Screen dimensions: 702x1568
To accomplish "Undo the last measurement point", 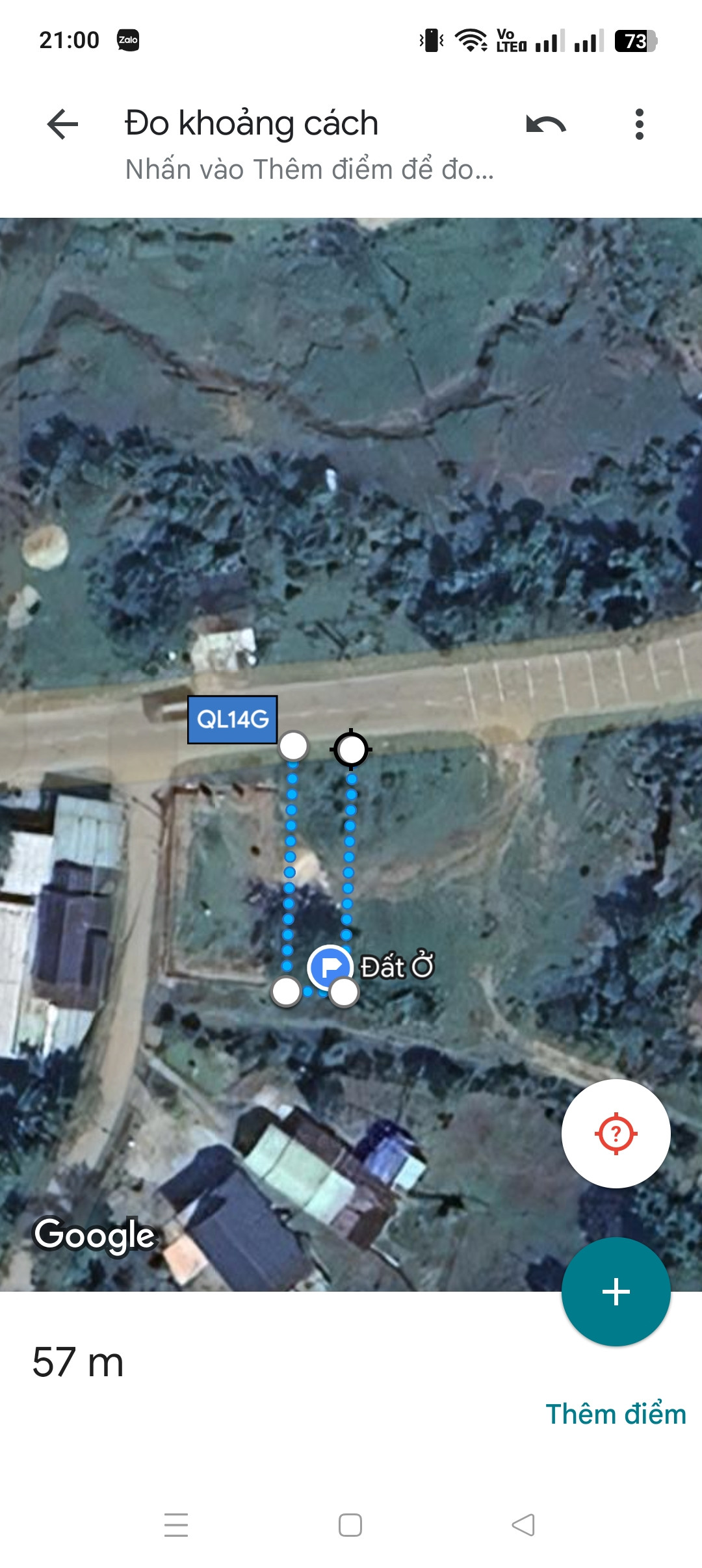I will click(x=546, y=124).
